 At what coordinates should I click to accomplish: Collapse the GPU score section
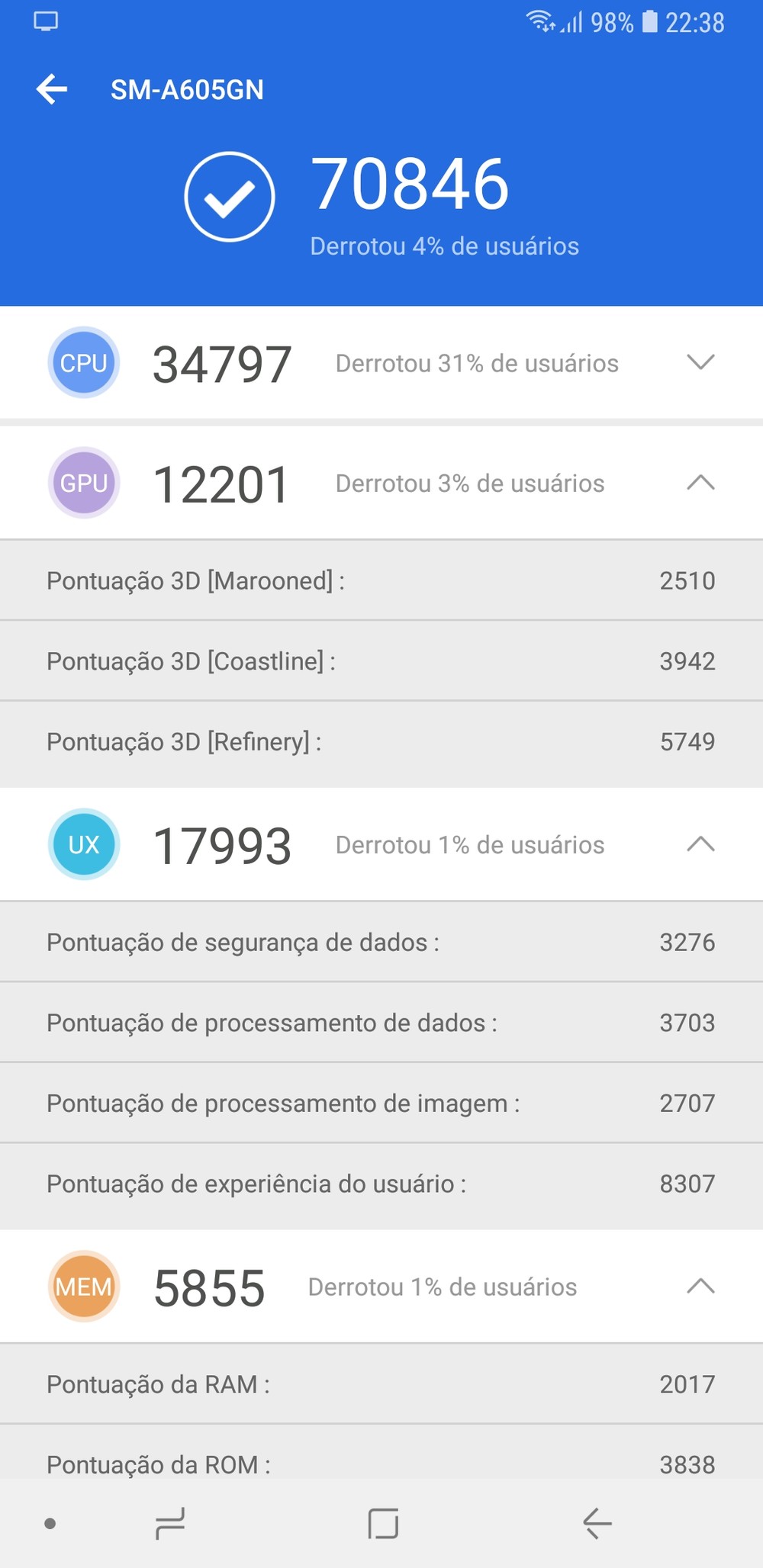point(700,482)
